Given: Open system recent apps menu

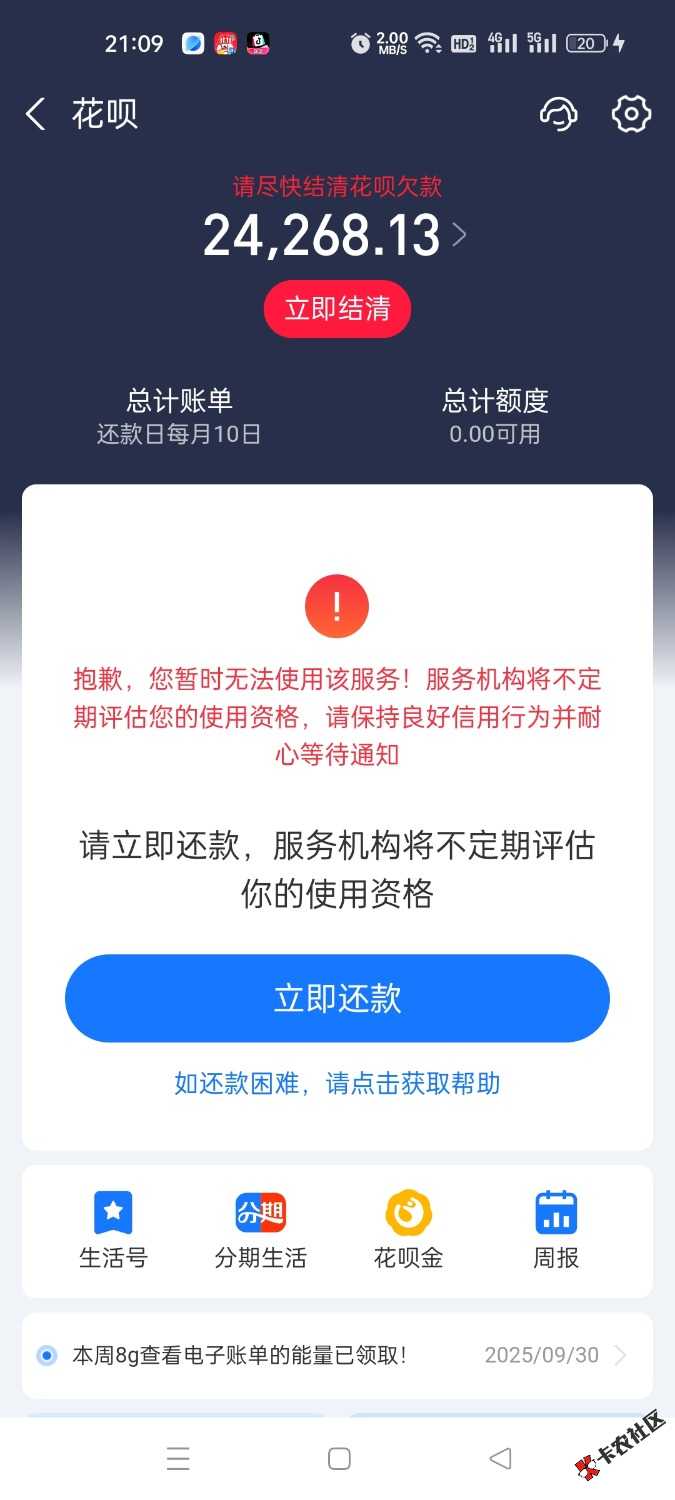Looking at the screenshot, I should click(x=178, y=1459).
